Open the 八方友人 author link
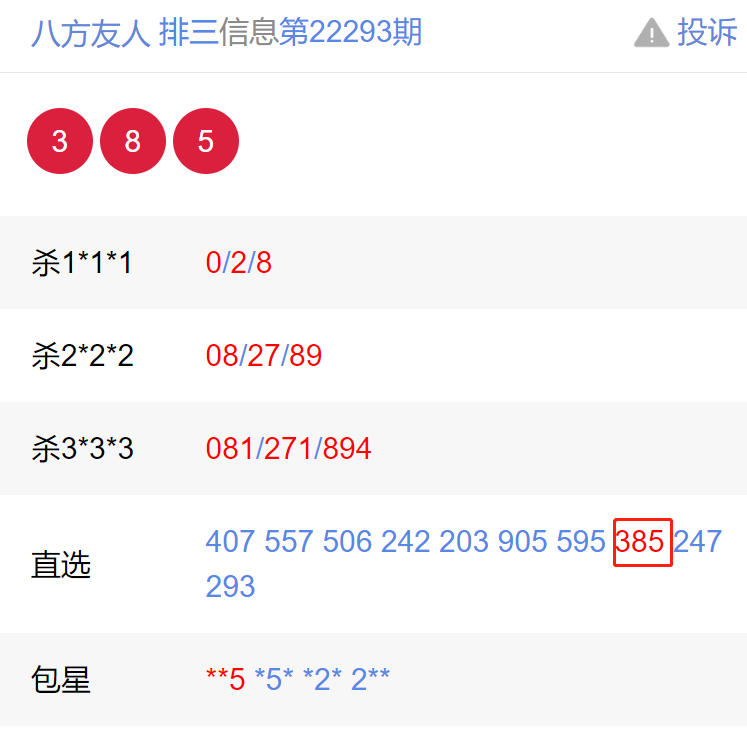Screen dimensions: 747x741 tap(90, 33)
